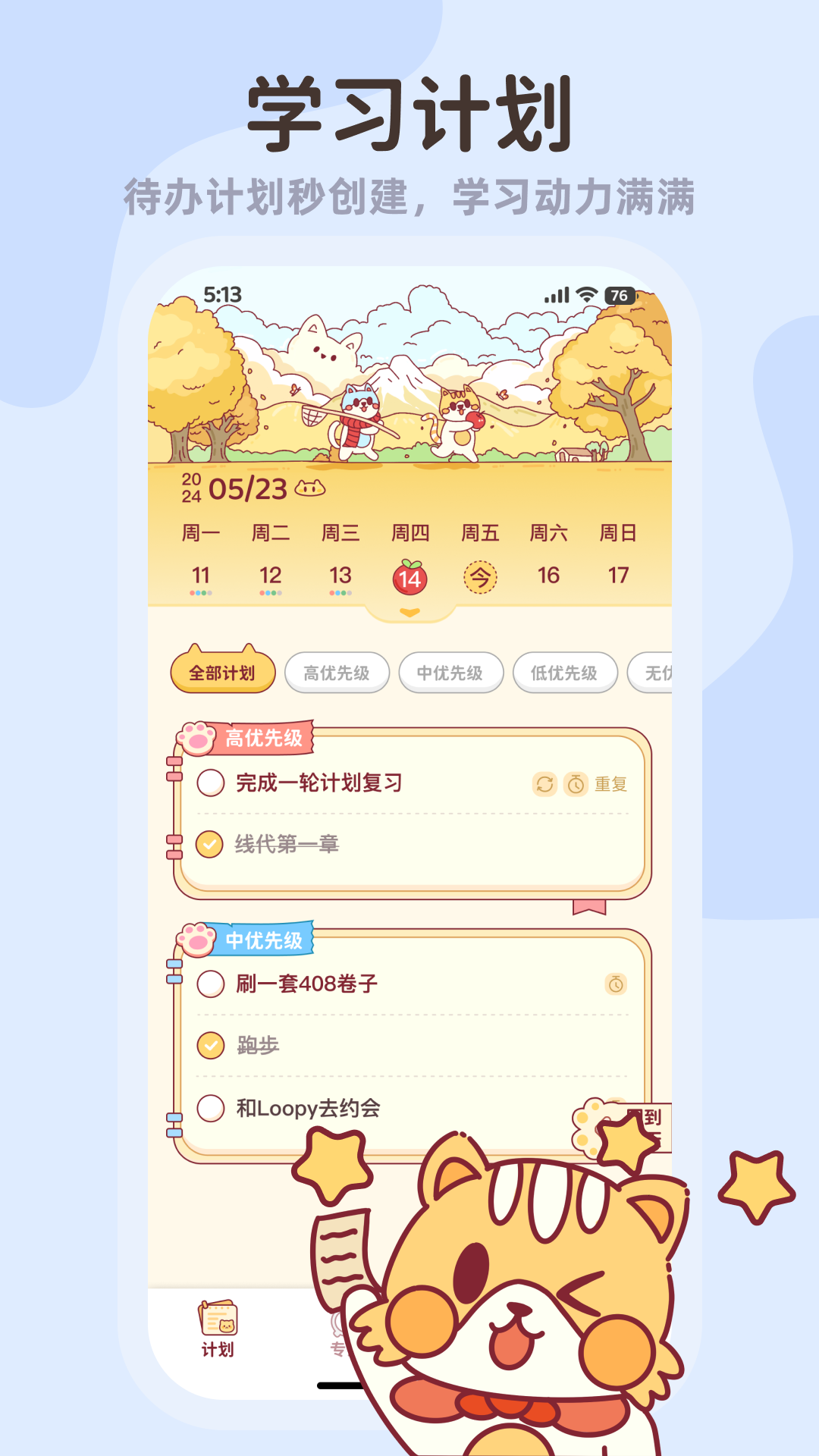Screen dimensions: 819x1456
Task: Tap the timer icon on 刷一套408卷子 task
Action: 614,982
